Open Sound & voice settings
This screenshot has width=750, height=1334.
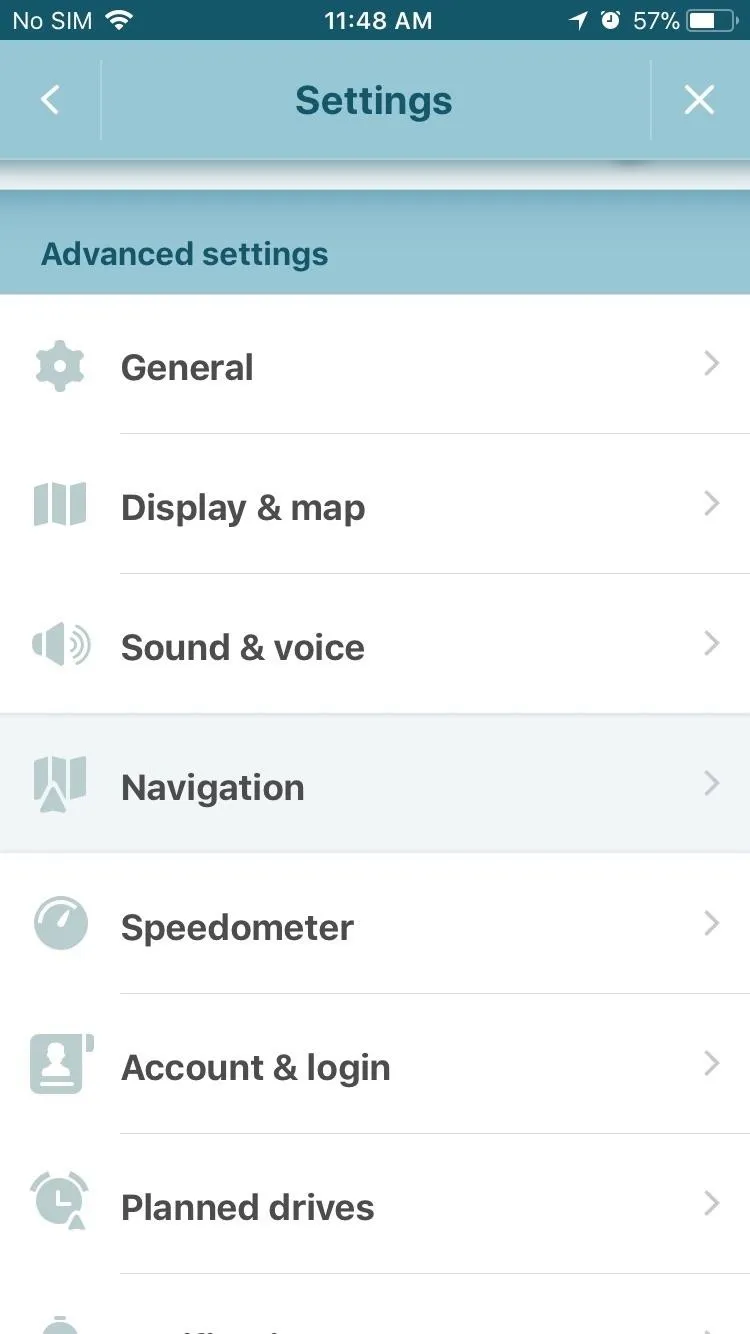[x=375, y=645]
